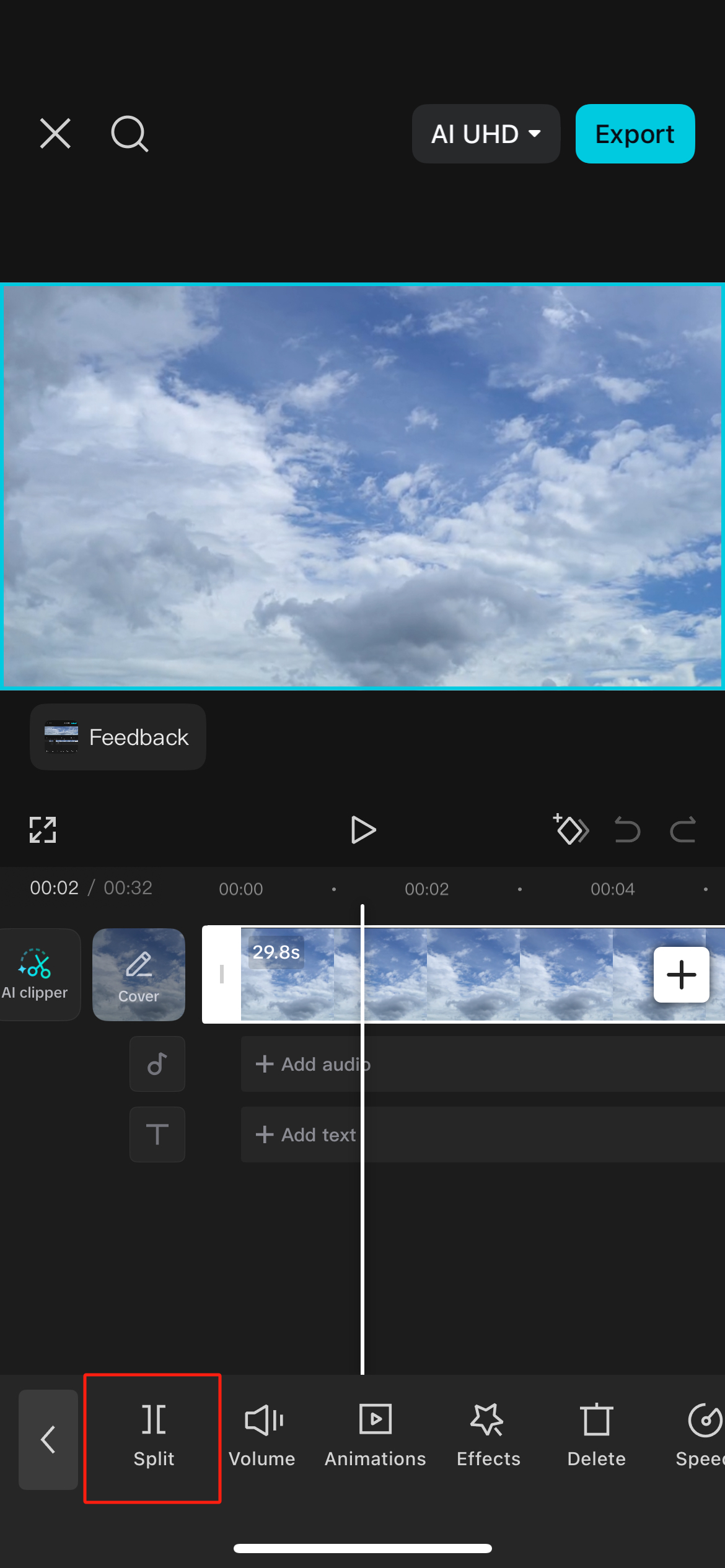Open the Feedback button
This screenshot has height=1568, width=725.
(x=118, y=737)
